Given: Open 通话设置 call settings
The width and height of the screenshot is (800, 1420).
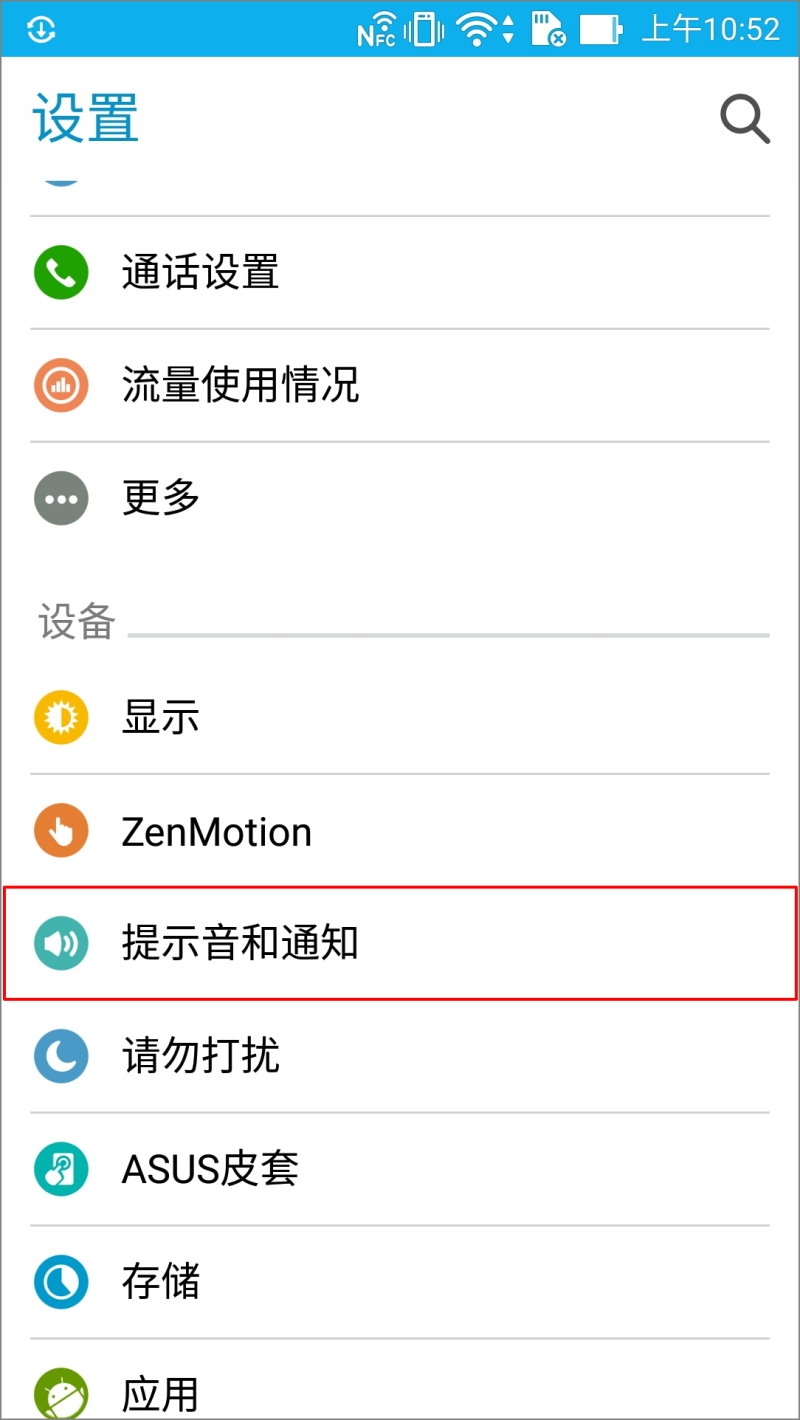Looking at the screenshot, I should point(400,272).
